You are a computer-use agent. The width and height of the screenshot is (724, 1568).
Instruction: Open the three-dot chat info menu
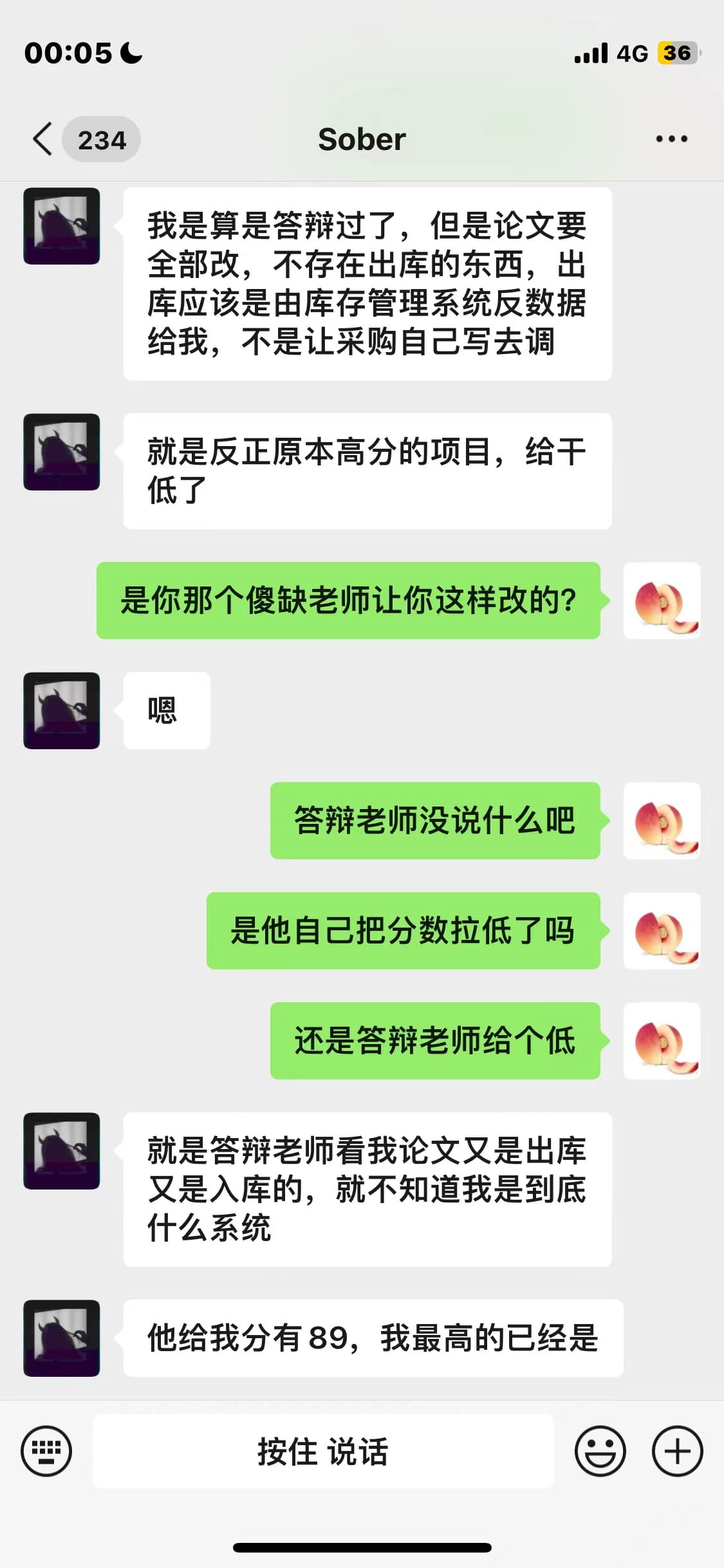[x=671, y=139]
